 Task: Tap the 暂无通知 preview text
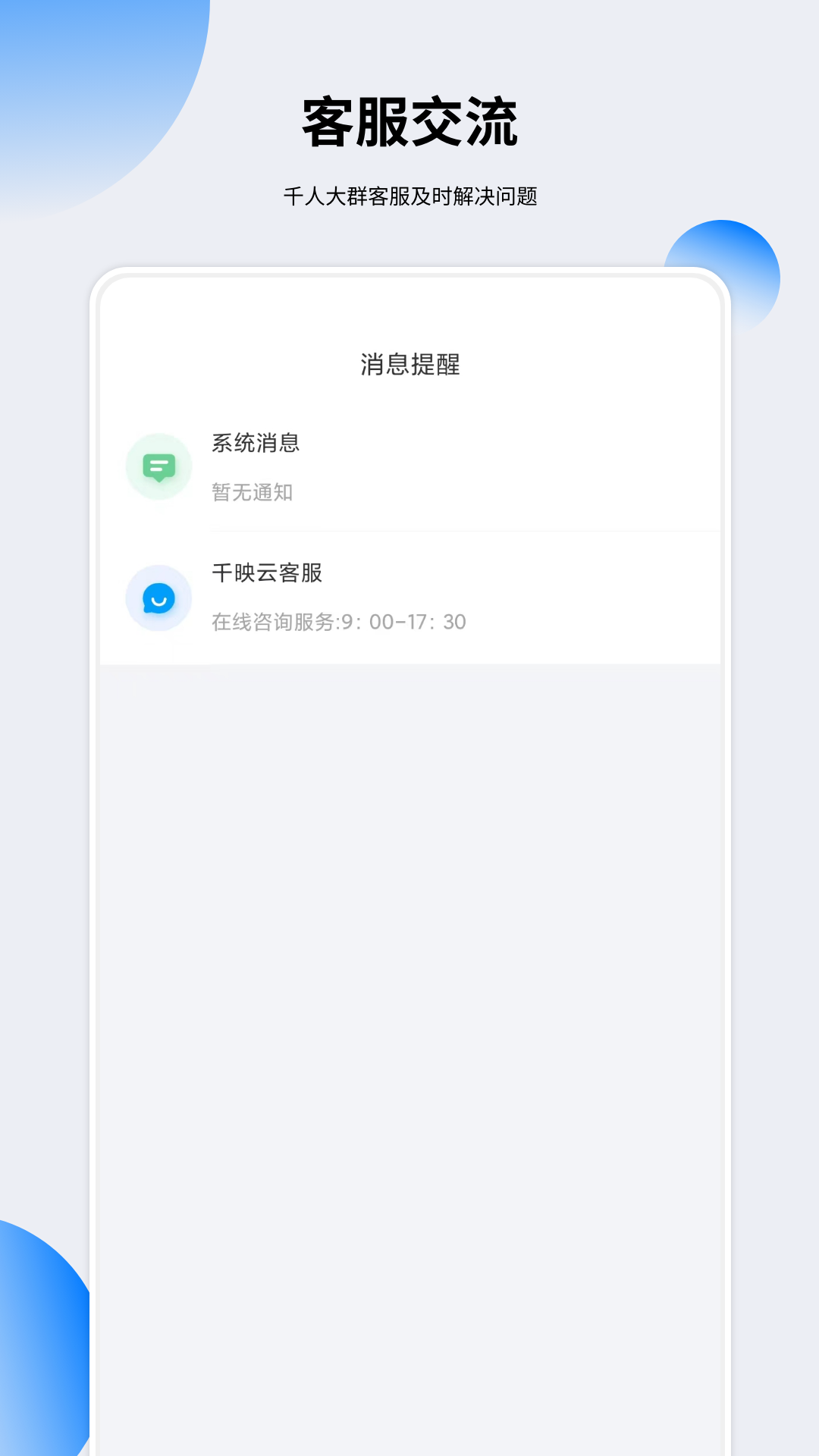click(254, 493)
